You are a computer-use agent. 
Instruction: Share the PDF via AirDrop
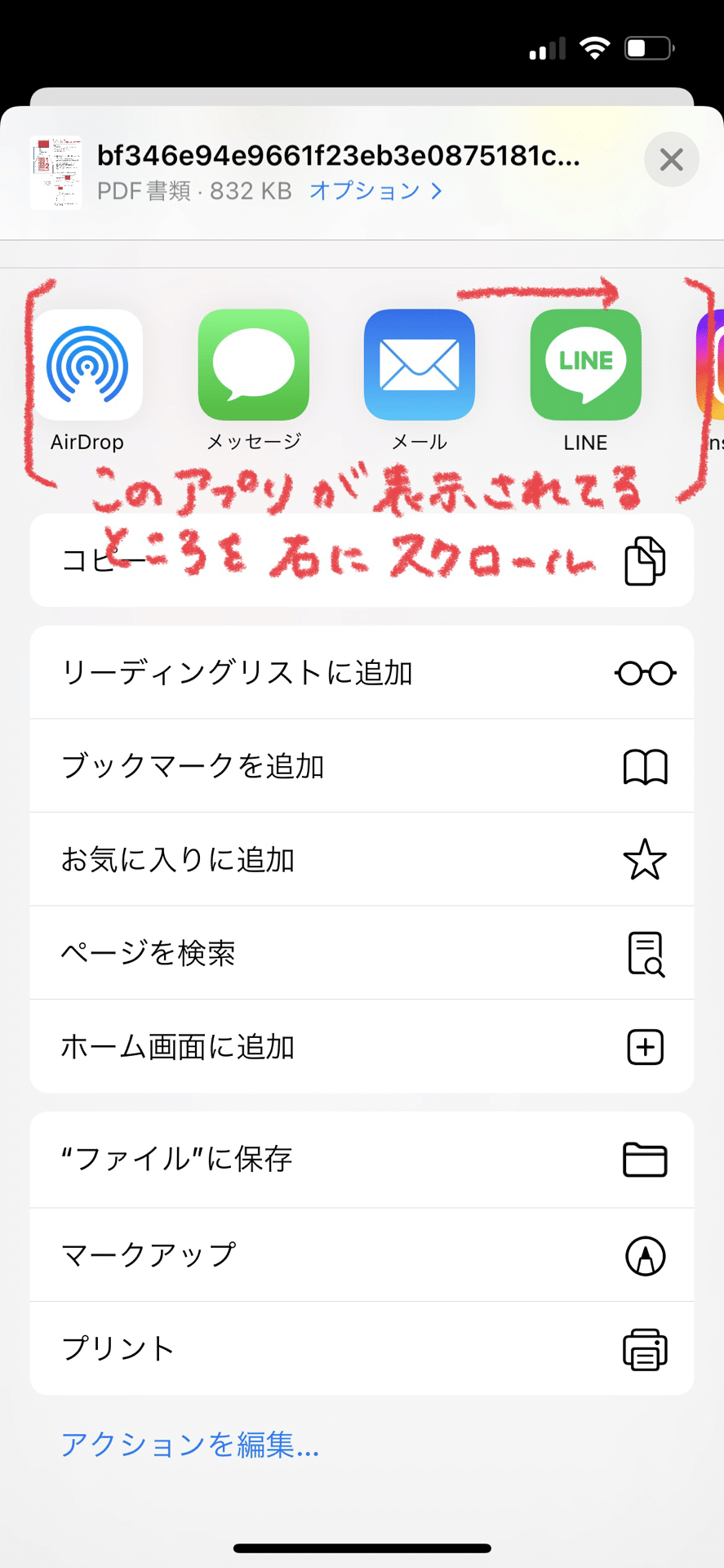click(x=87, y=381)
